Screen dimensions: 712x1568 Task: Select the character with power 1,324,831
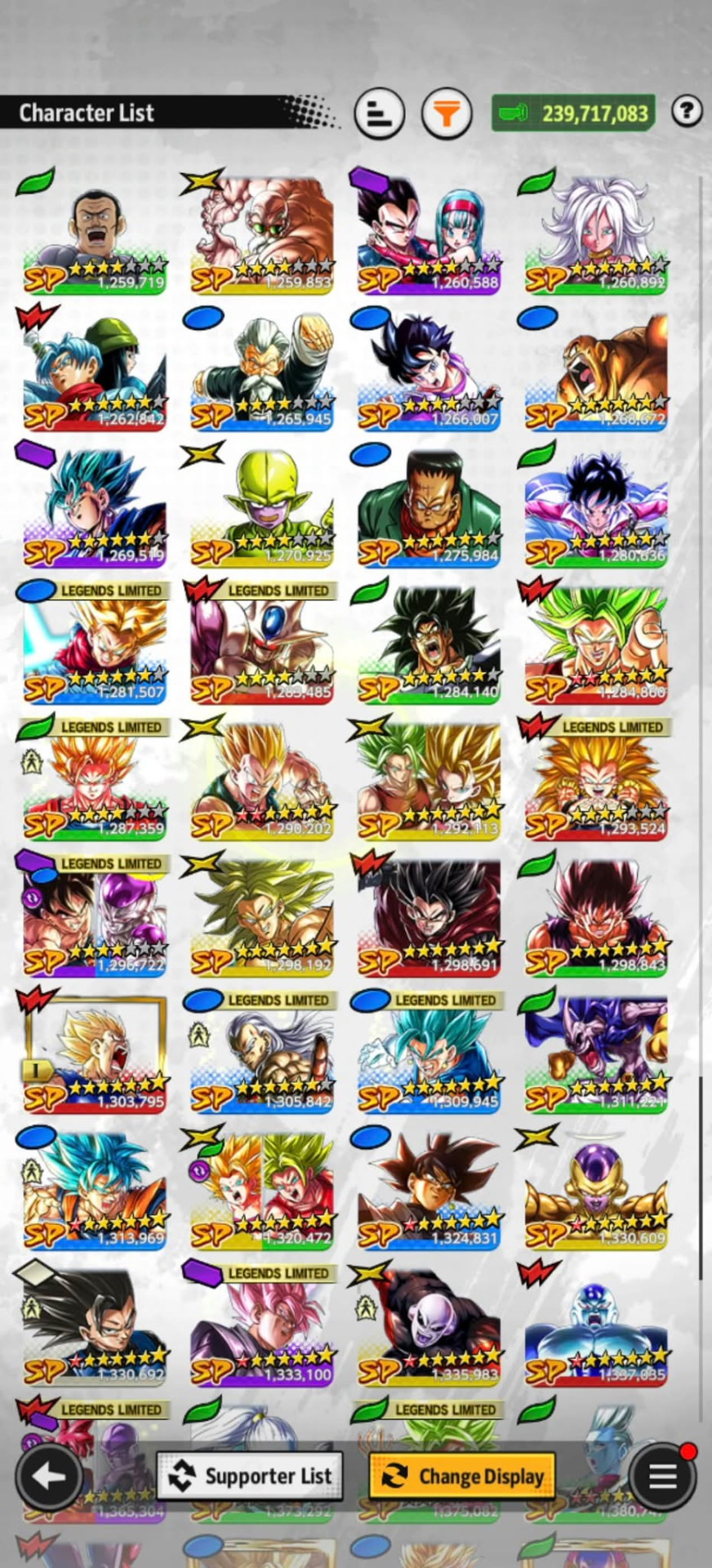(429, 1191)
